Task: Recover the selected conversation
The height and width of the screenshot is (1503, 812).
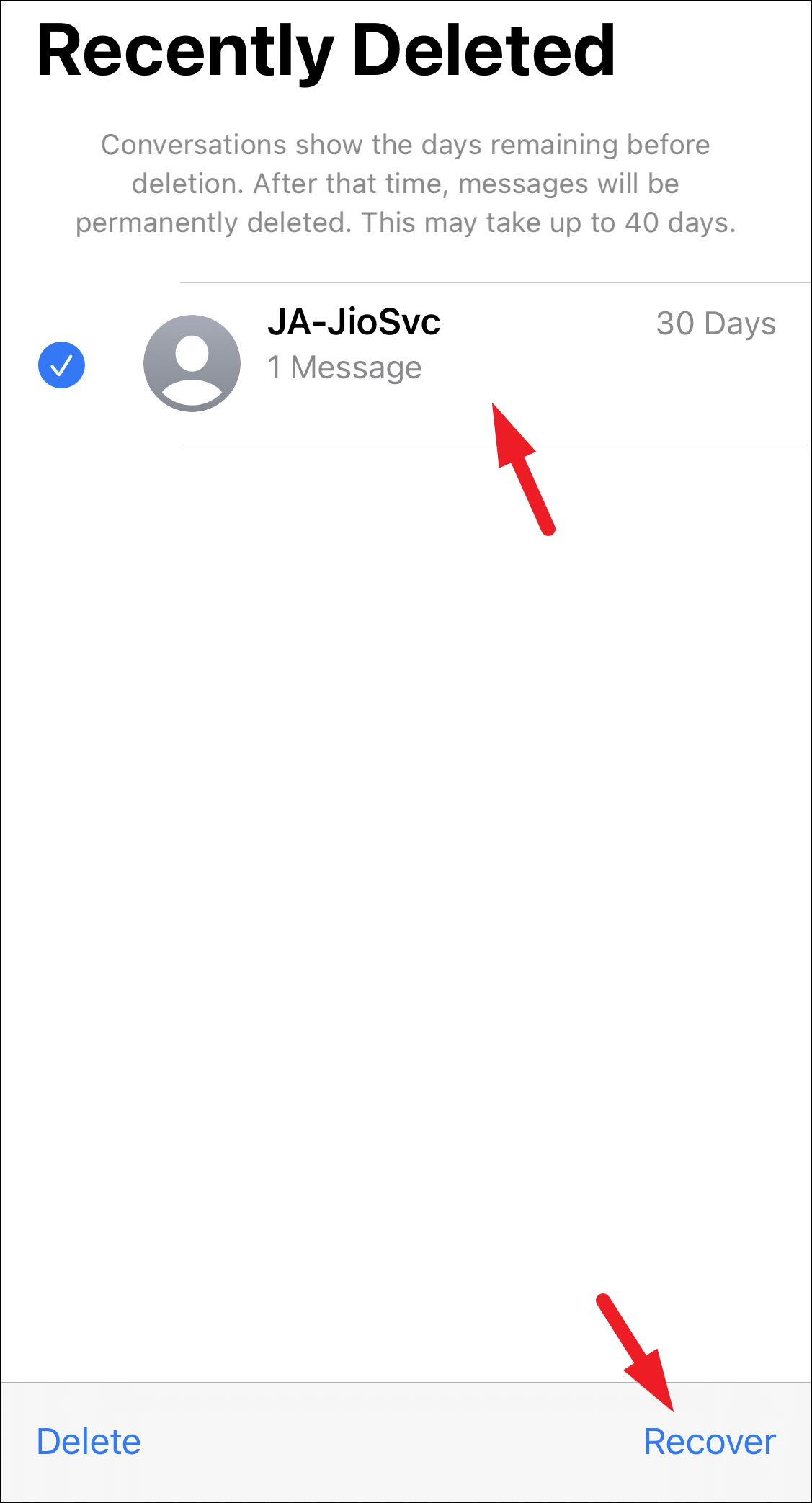Action: (x=710, y=1442)
